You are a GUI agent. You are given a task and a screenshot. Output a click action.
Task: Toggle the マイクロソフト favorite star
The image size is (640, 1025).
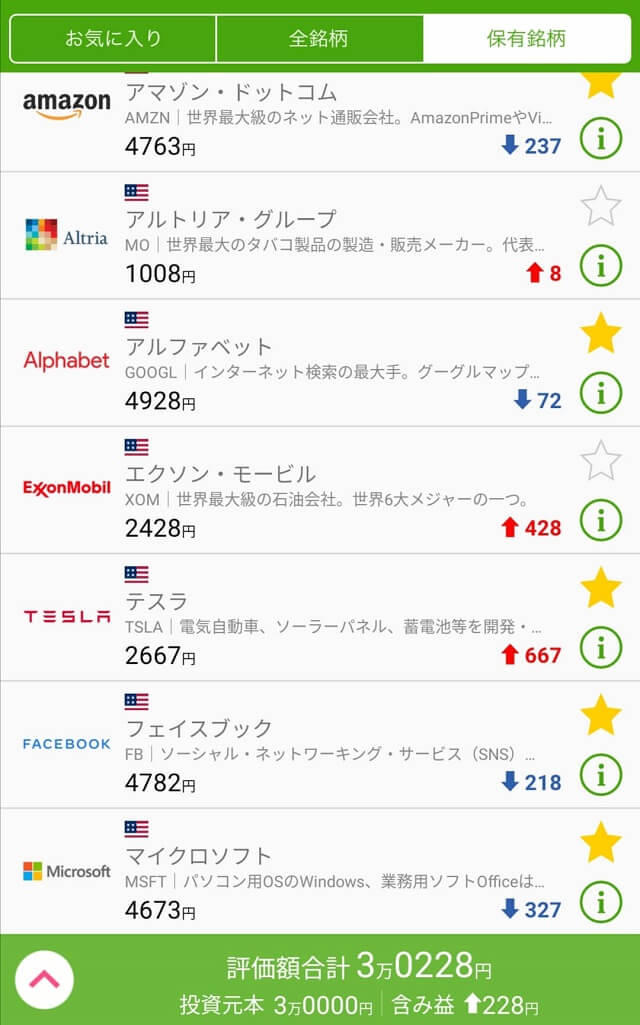tap(601, 843)
